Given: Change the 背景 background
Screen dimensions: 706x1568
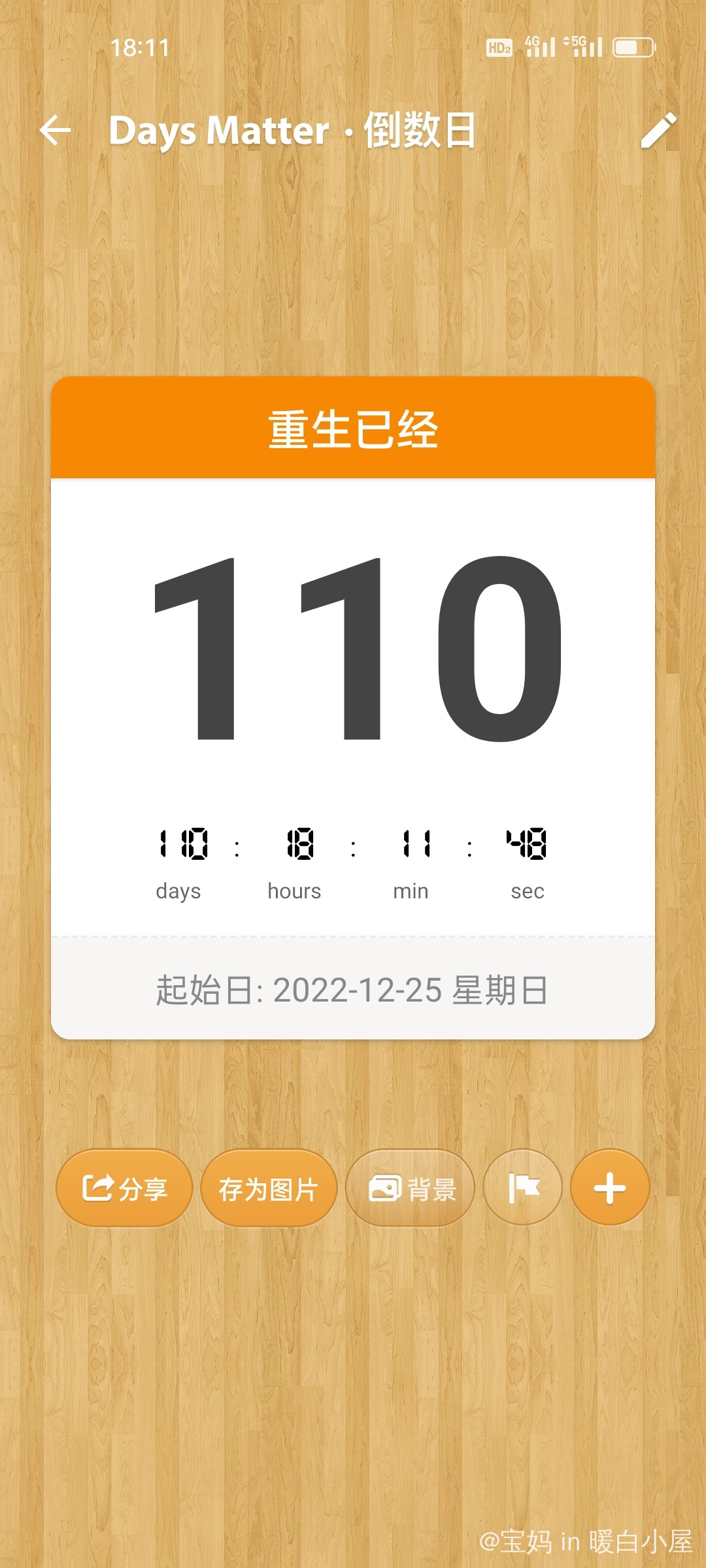Looking at the screenshot, I should (411, 1188).
